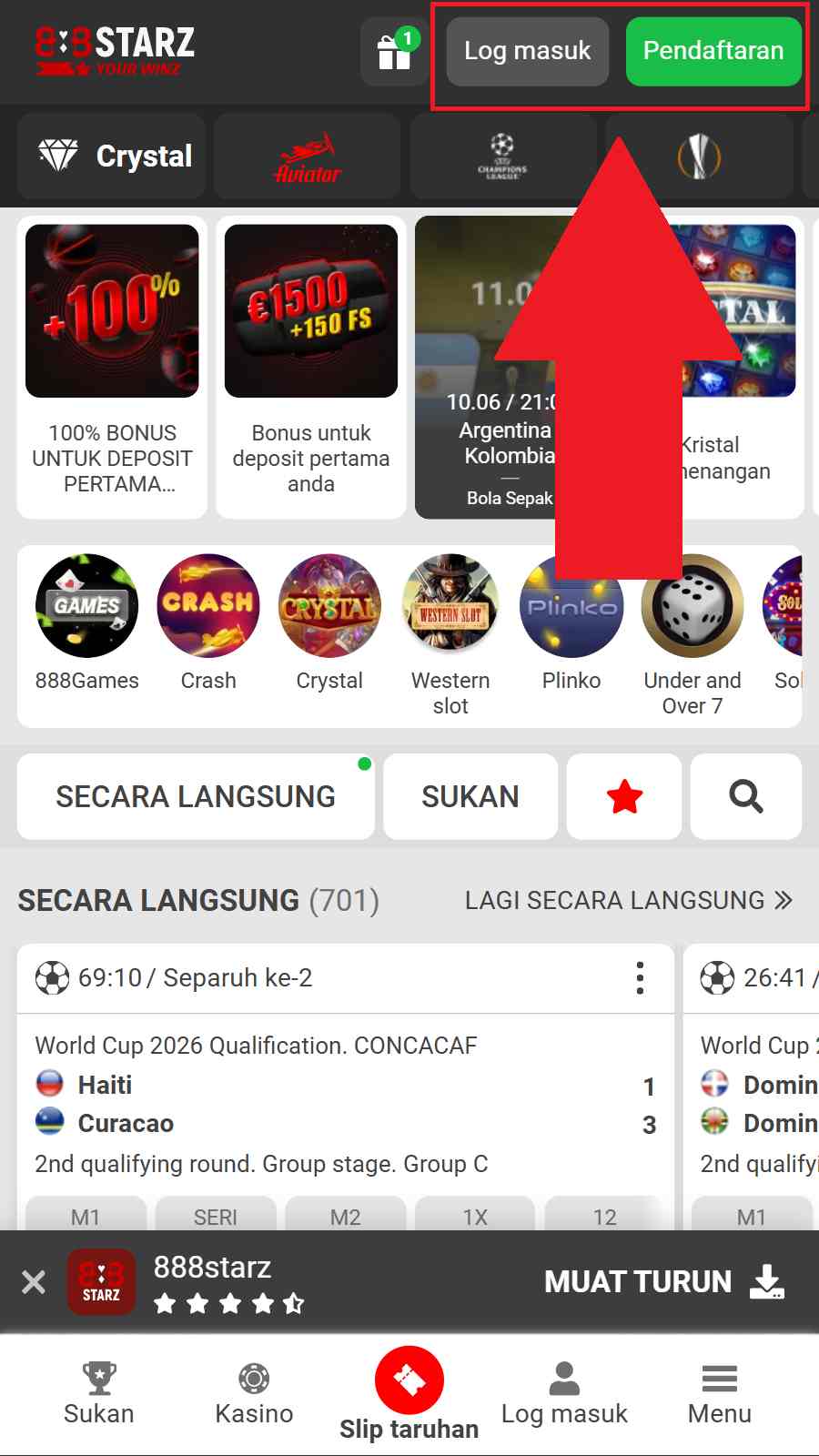Open the gift bonus icon
This screenshot has height=1456, width=819.
tap(394, 51)
